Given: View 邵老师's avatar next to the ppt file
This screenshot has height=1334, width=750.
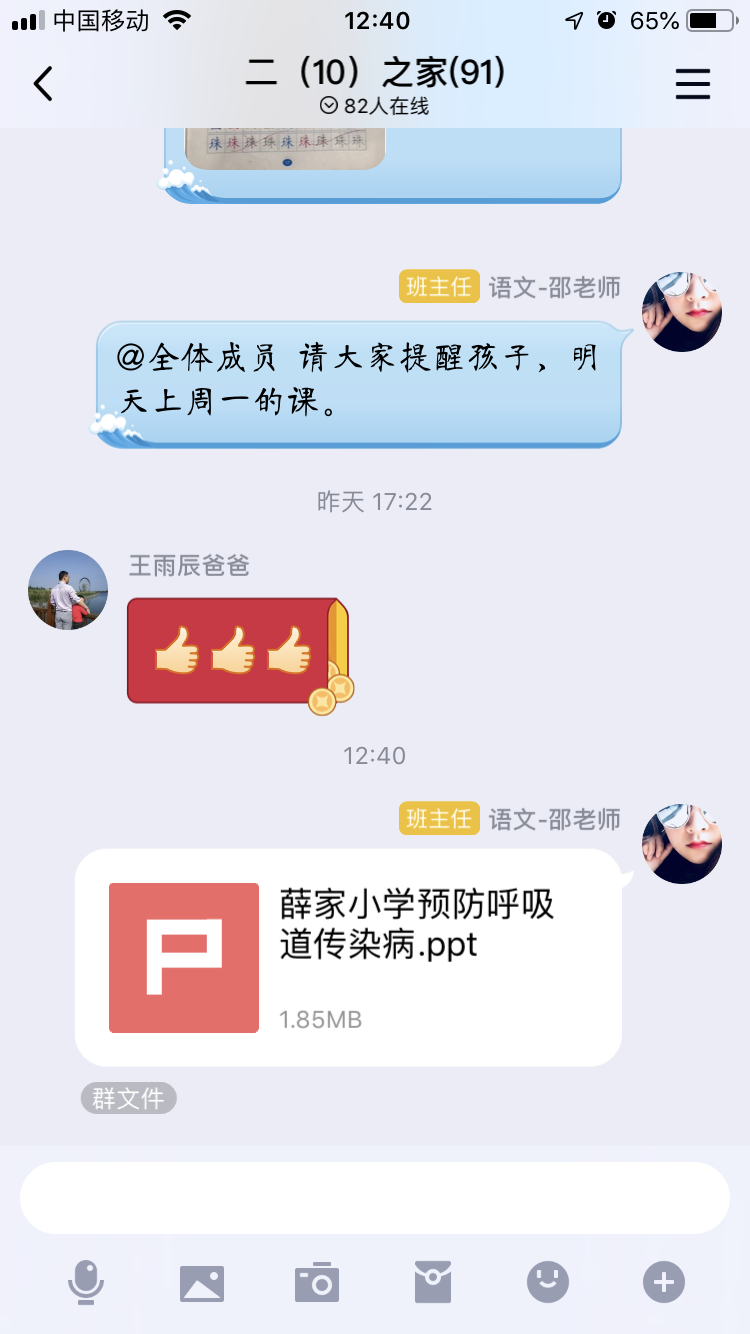Looking at the screenshot, I should point(682,843).
